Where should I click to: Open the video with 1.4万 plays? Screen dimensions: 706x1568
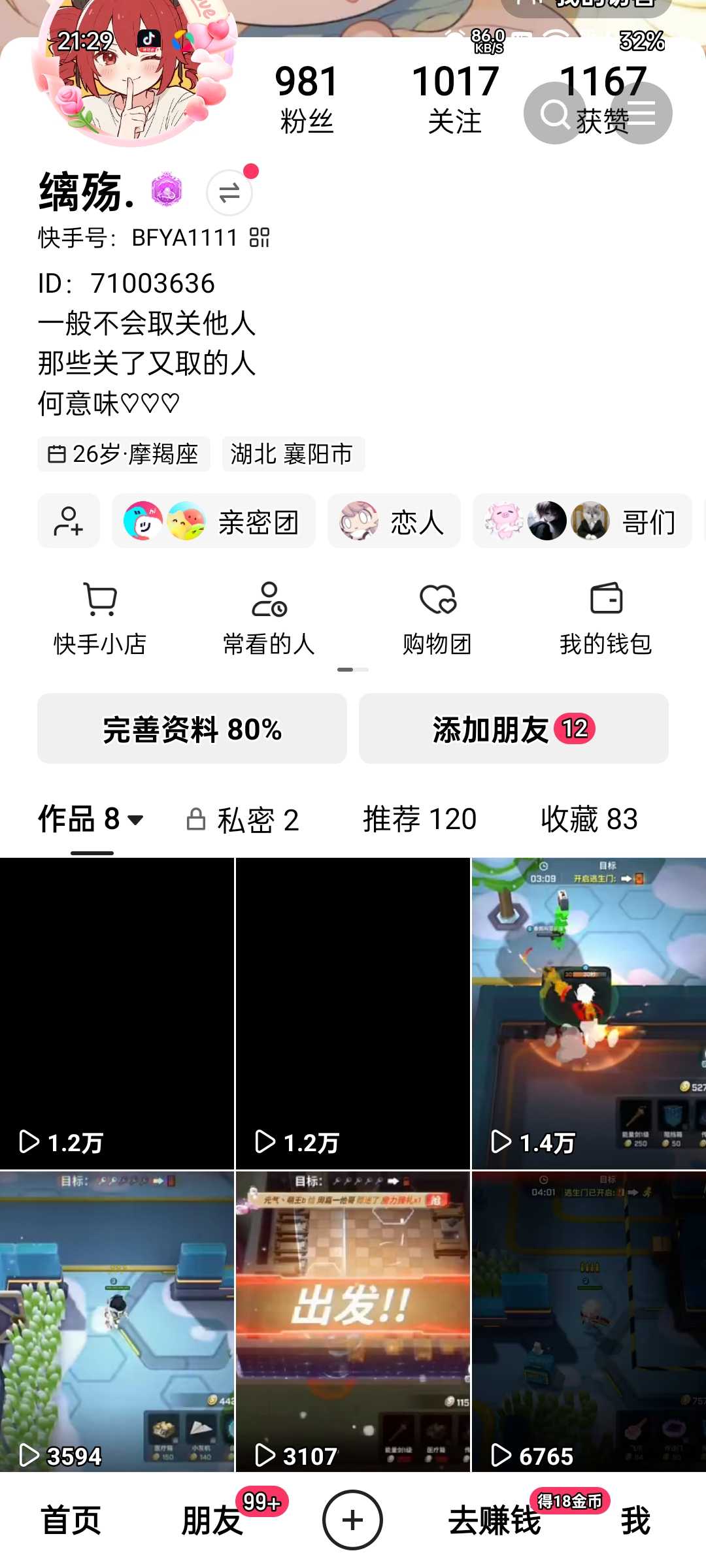point(588,1013)
